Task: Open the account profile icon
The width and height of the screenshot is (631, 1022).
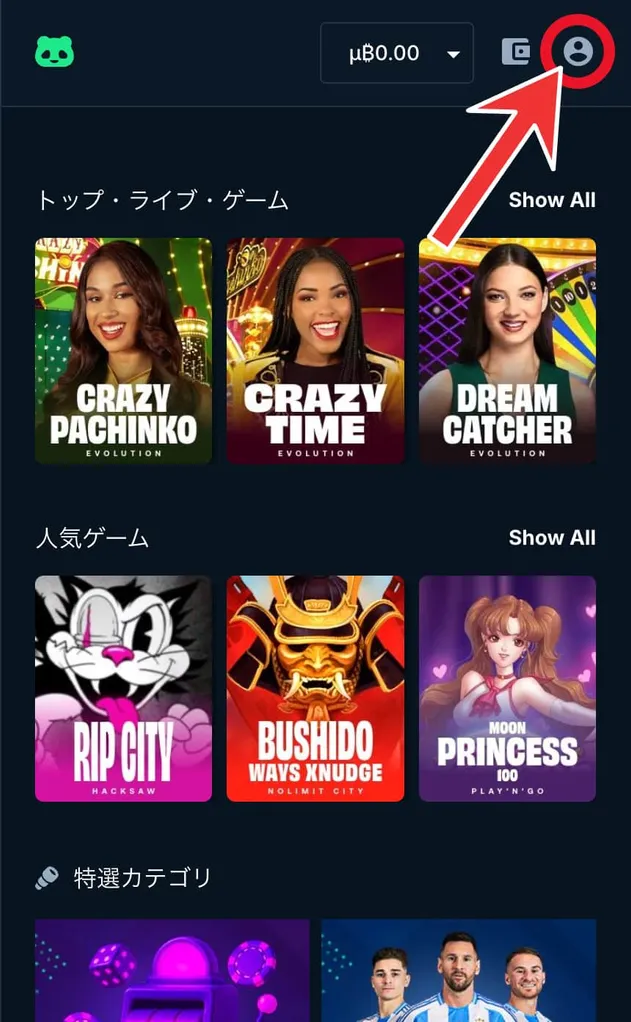Action: [x=577, y=52]
